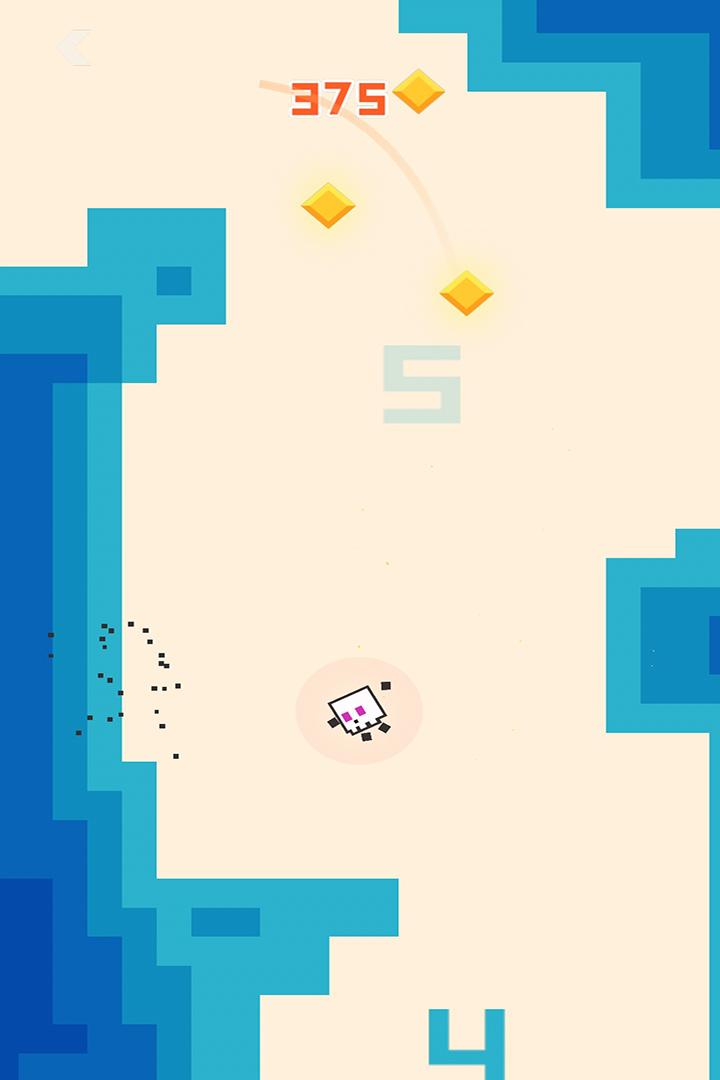This screenshot has height=1080, width=720.
Task: Tap the faint back arrow icon
Action: click(73, 47)
